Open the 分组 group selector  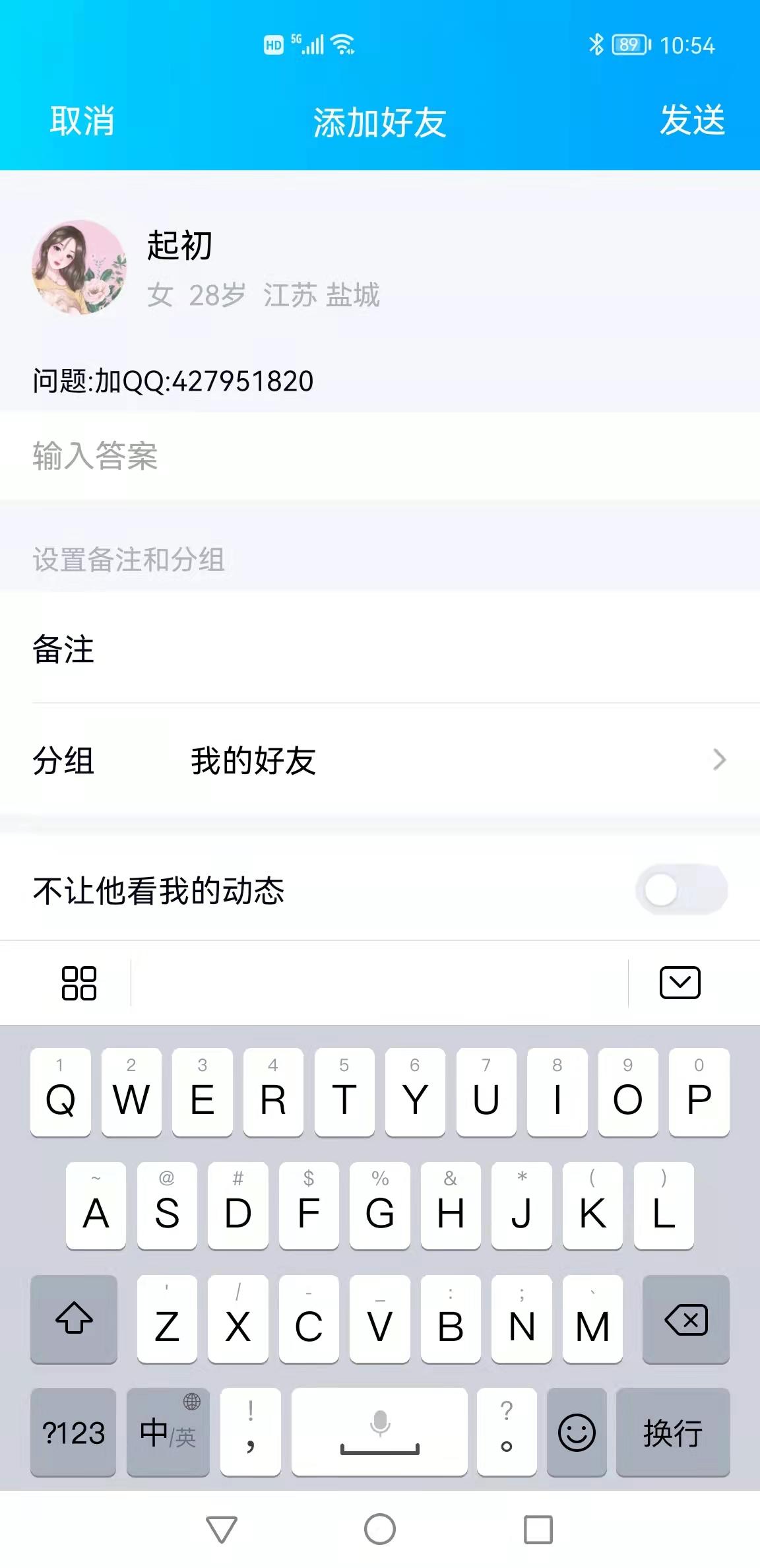click(x=380, y=760)
